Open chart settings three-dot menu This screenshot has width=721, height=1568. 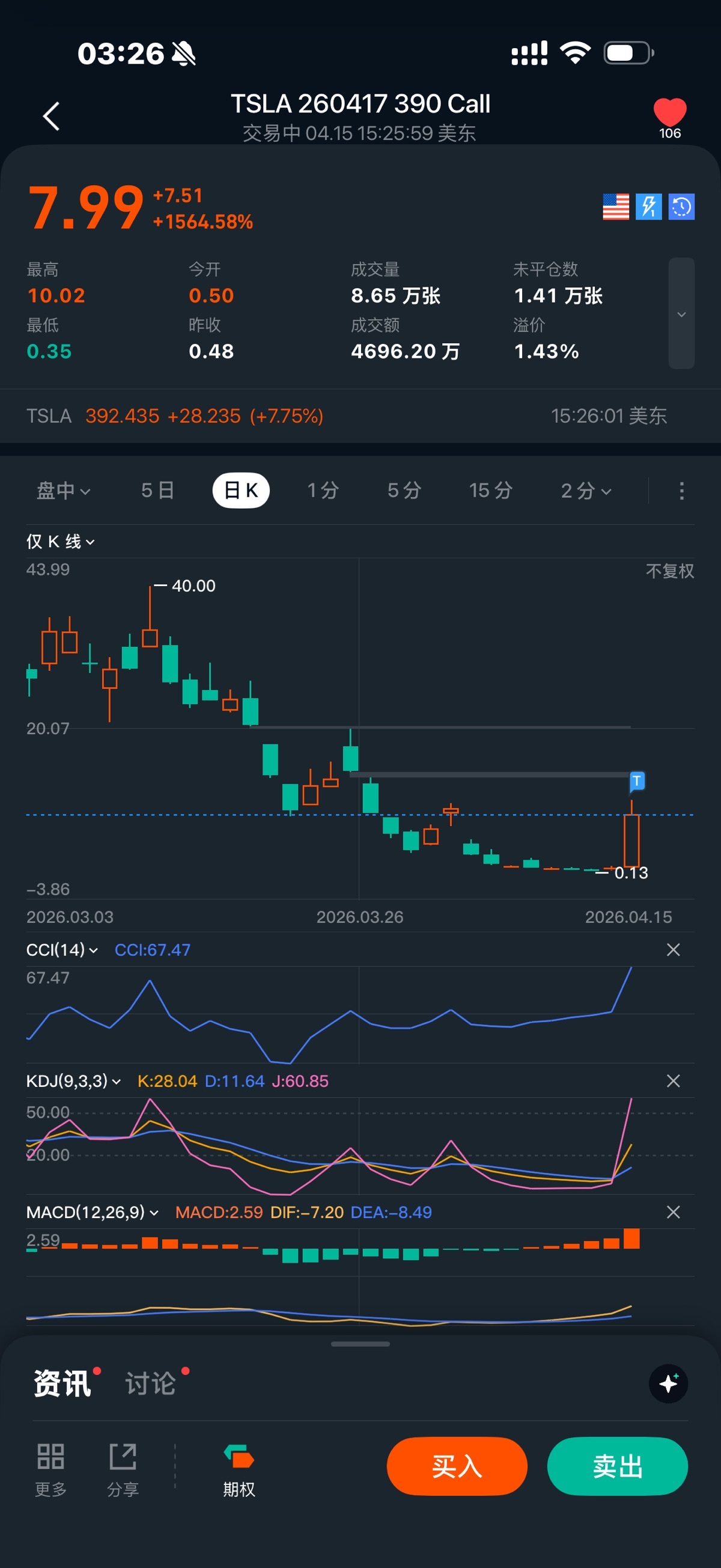click(x=681, y=491)
